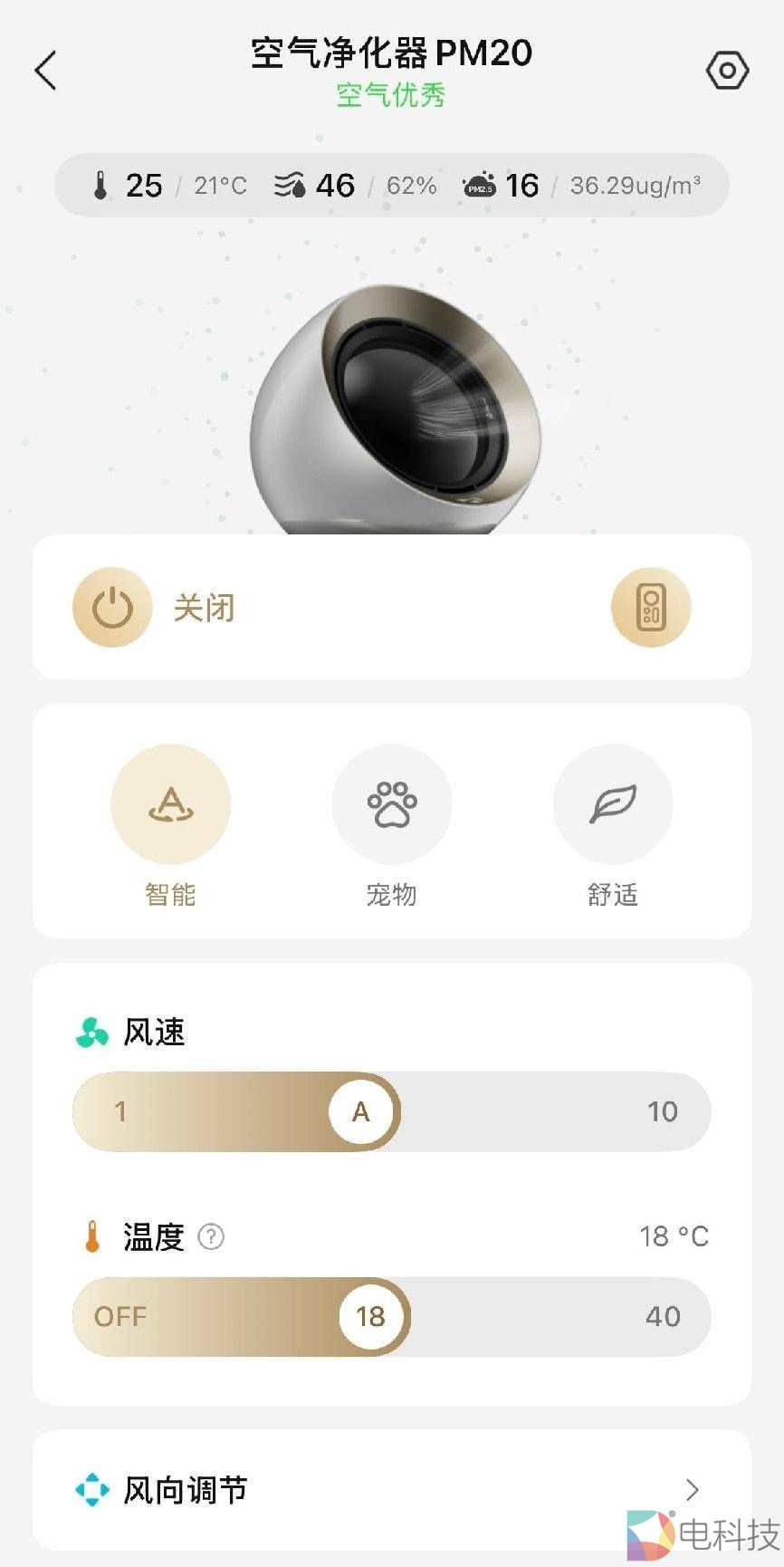Tap the 关闭 power button
Viewport: 784px width, 1567px height.
point(112,608)
